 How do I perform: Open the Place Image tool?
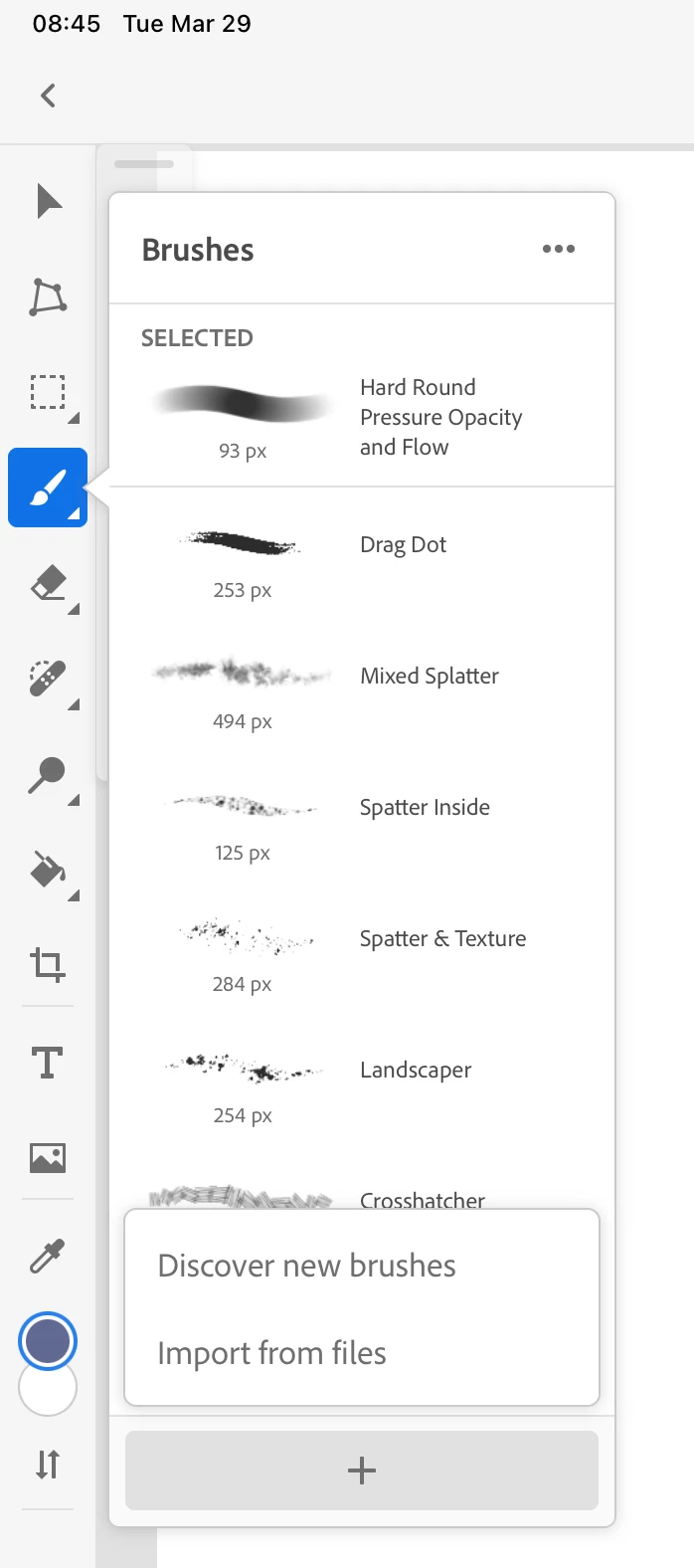(x=48, y=1157)
